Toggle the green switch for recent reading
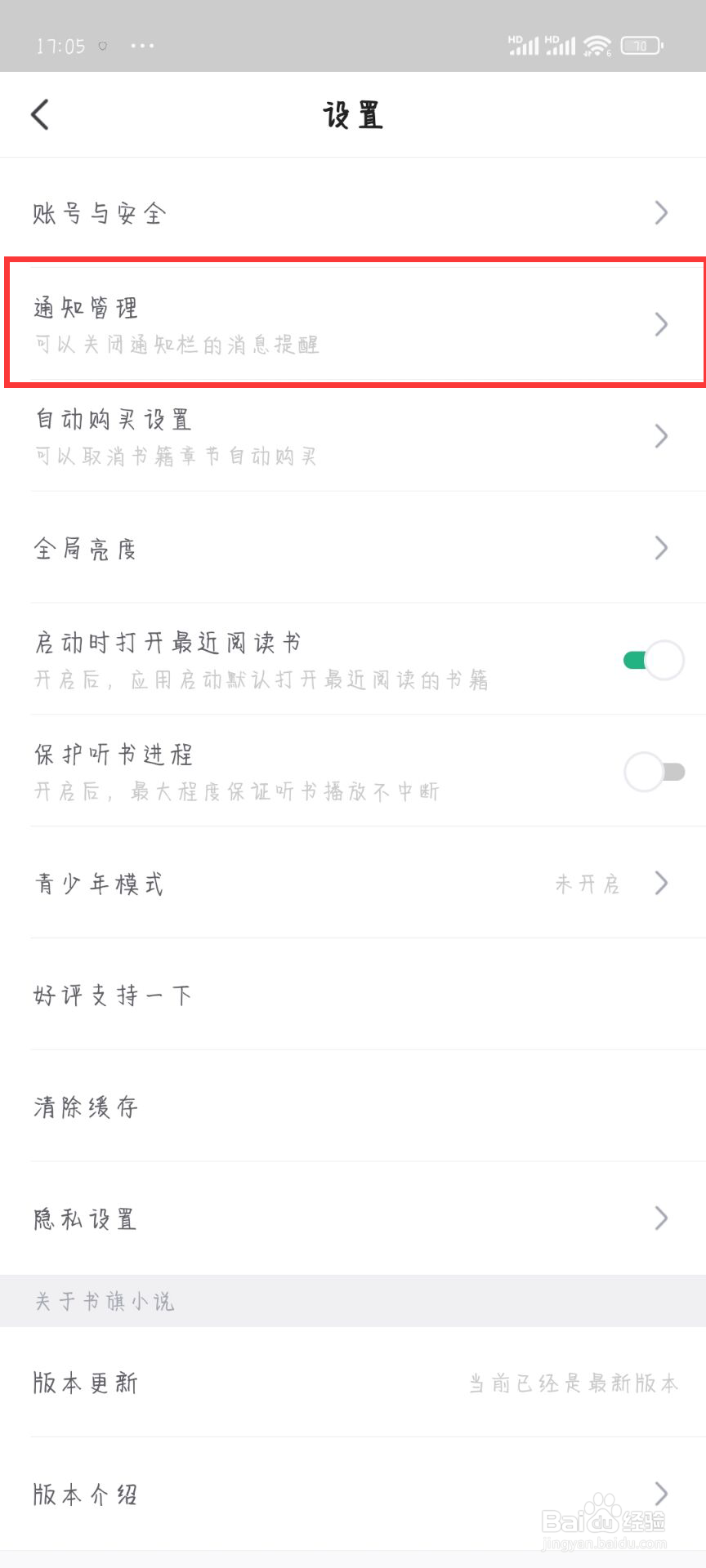The width and height of the screenshot is (706, 1568). point(654,660)
